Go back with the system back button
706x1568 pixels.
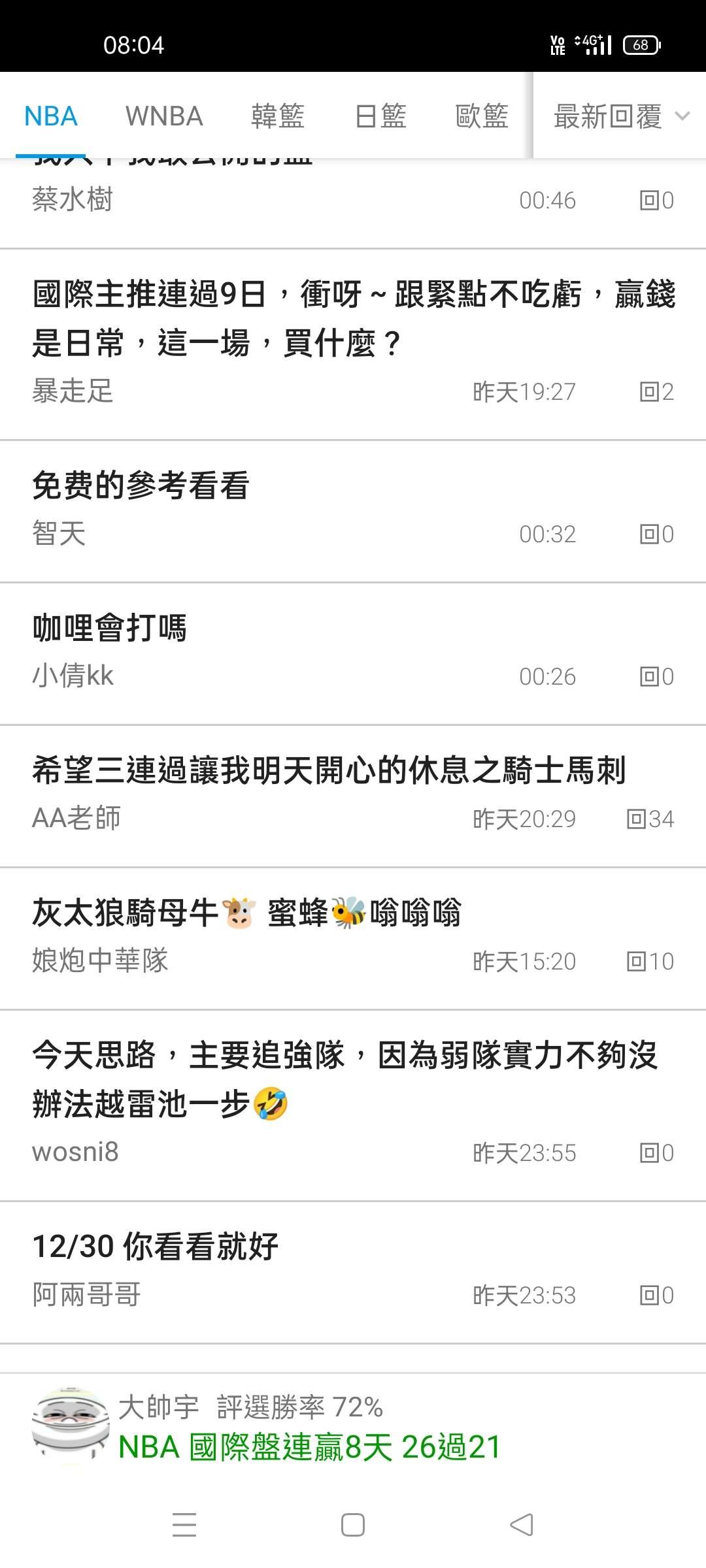(x=522, y=1525)
